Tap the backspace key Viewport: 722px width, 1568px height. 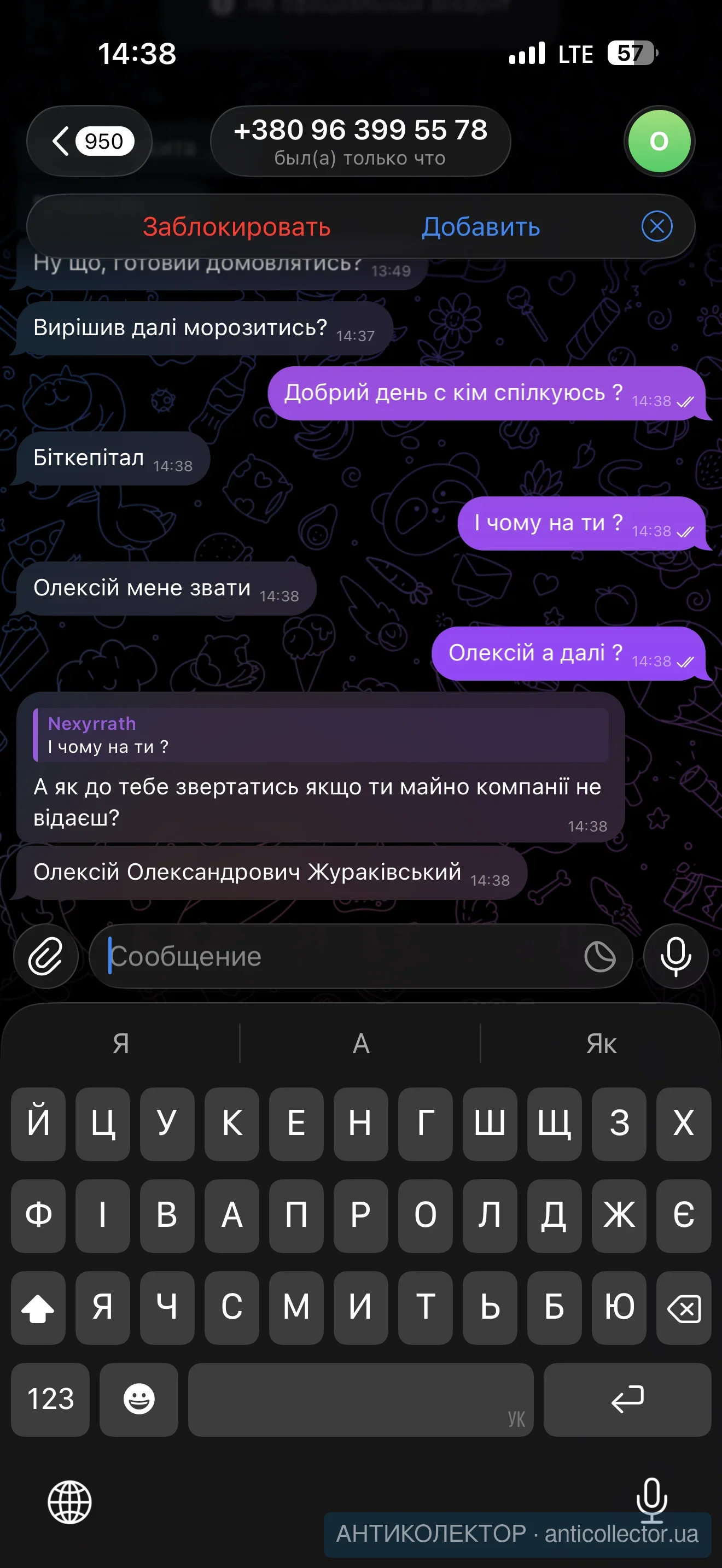(x=683, y=1307)
